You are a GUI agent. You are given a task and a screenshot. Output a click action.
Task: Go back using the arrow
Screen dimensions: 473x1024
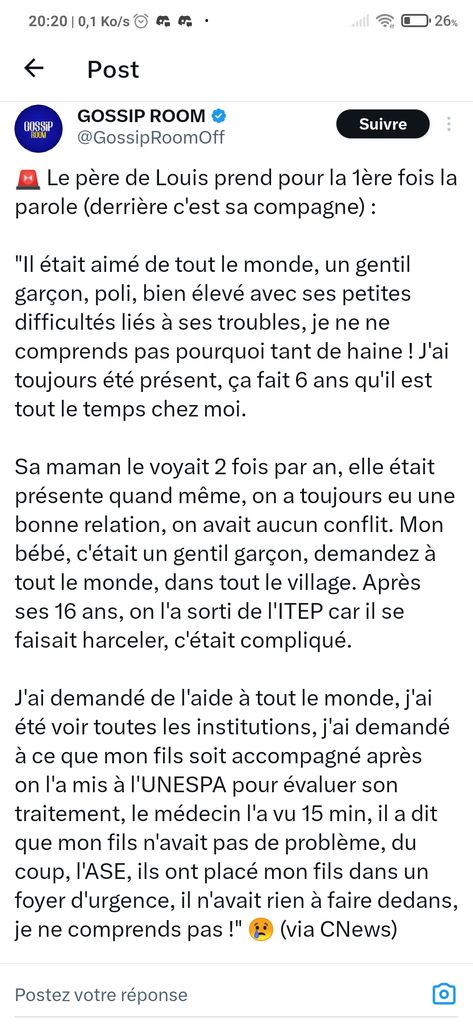pyautogui.click(x=33, y=68)
